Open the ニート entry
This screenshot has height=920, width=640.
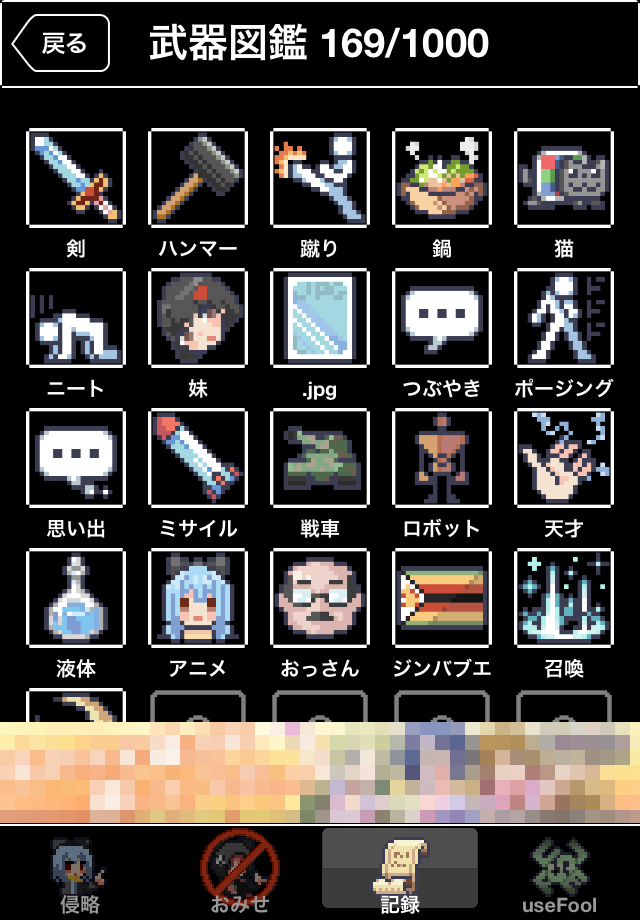click(x=76, y=318)
